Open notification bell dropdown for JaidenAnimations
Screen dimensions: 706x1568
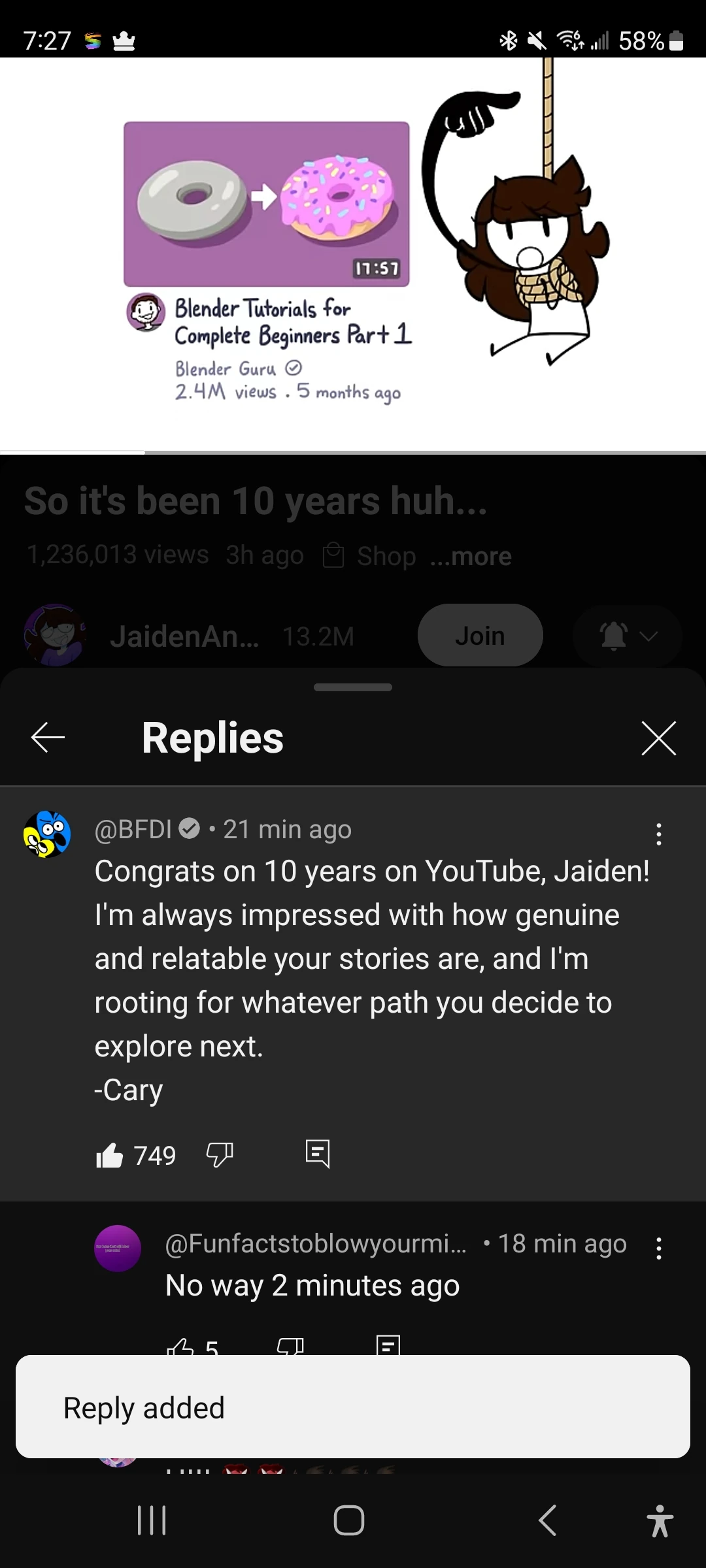(628, 635)
